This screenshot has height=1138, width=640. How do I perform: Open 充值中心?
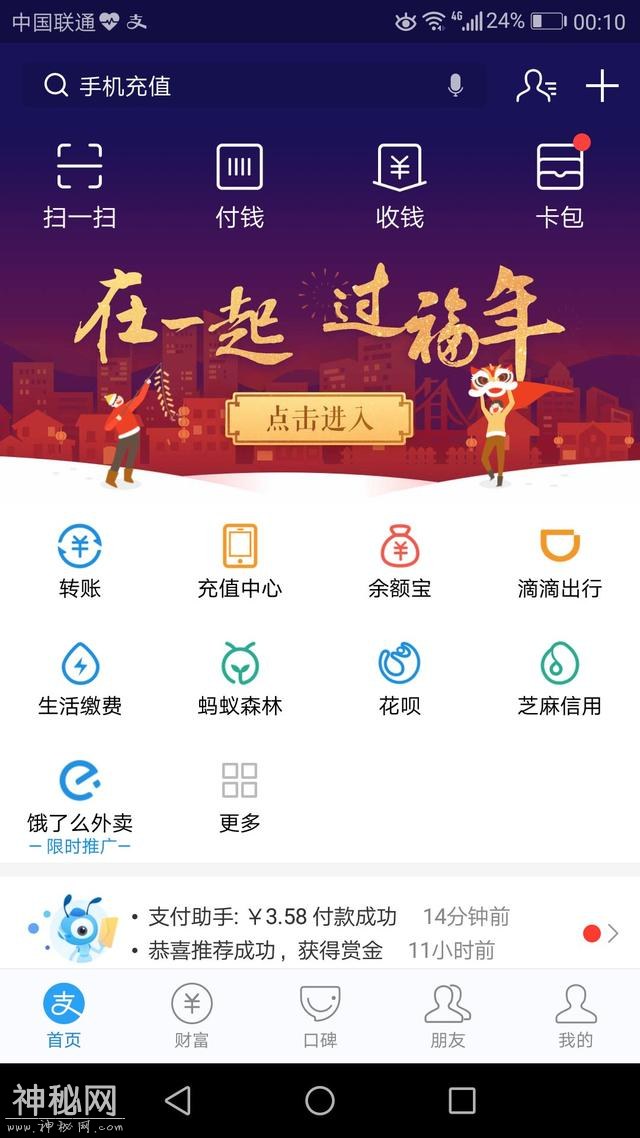tap(240, 561)
